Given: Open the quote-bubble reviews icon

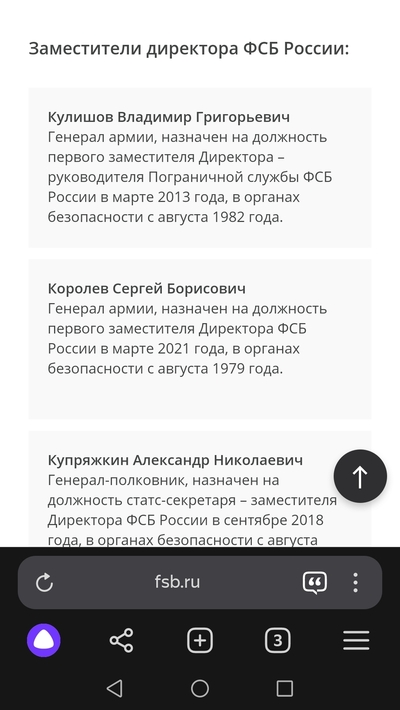Looking at the screenshot, I should coord(315,582).
